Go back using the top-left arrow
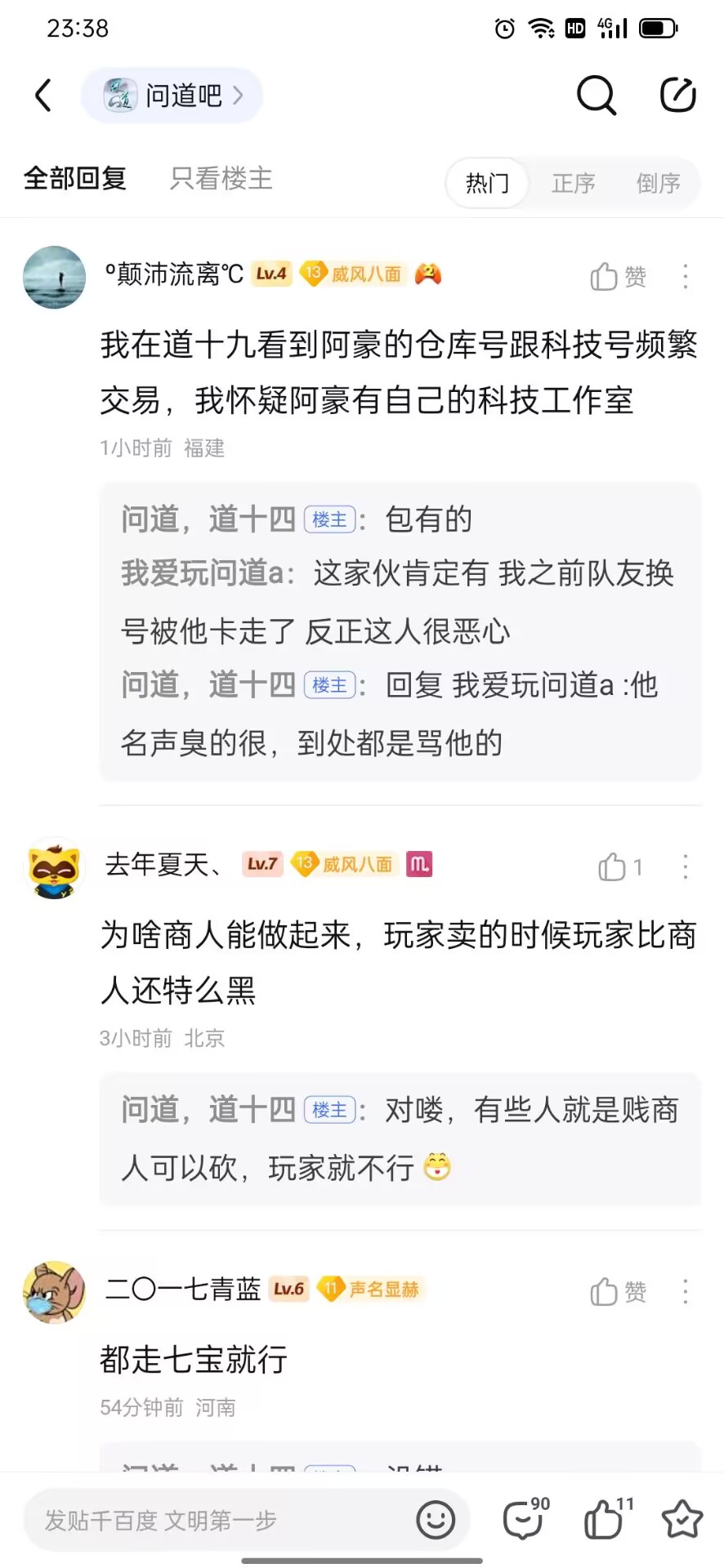This screenshot has height=1568, width=724. [43, 96]
